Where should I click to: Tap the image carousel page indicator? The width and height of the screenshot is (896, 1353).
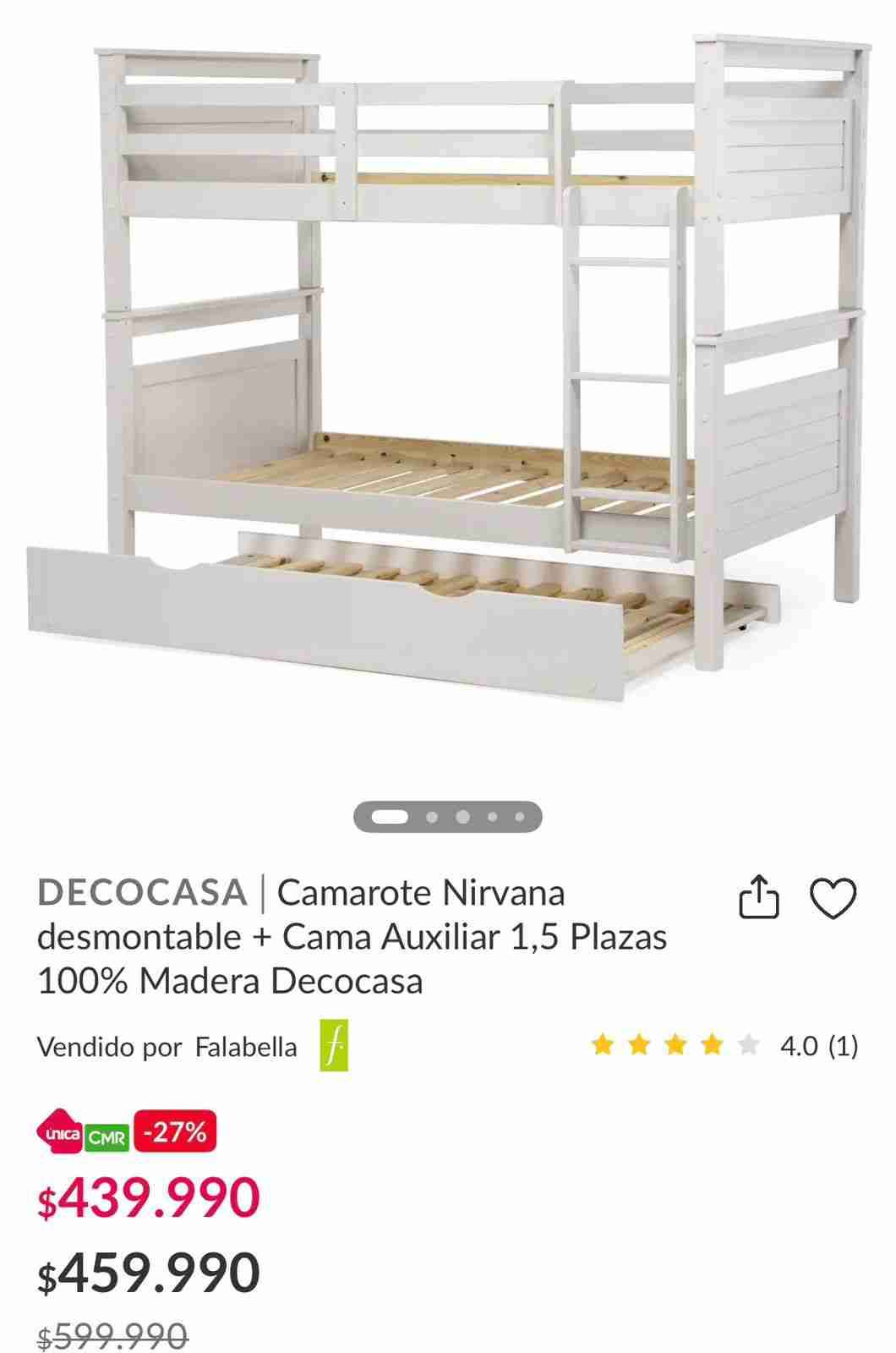pos(447,817)
